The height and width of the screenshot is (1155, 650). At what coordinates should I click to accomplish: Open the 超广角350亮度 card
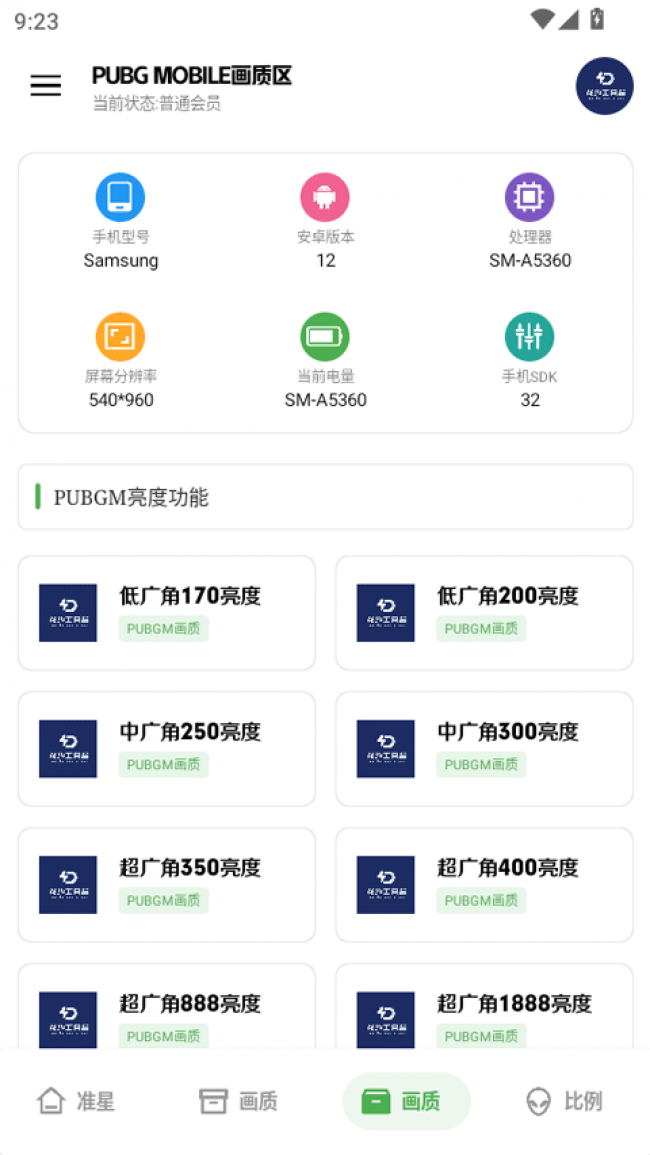click(x=166, y=885)
